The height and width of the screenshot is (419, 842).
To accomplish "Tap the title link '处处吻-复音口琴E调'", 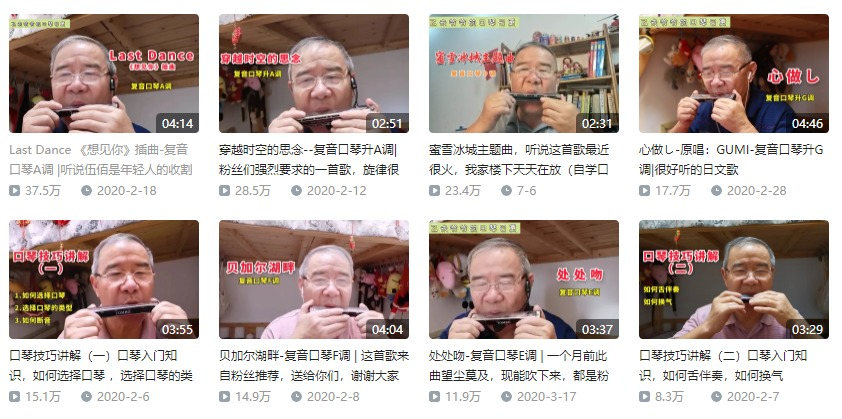I will tap(522, 356).
